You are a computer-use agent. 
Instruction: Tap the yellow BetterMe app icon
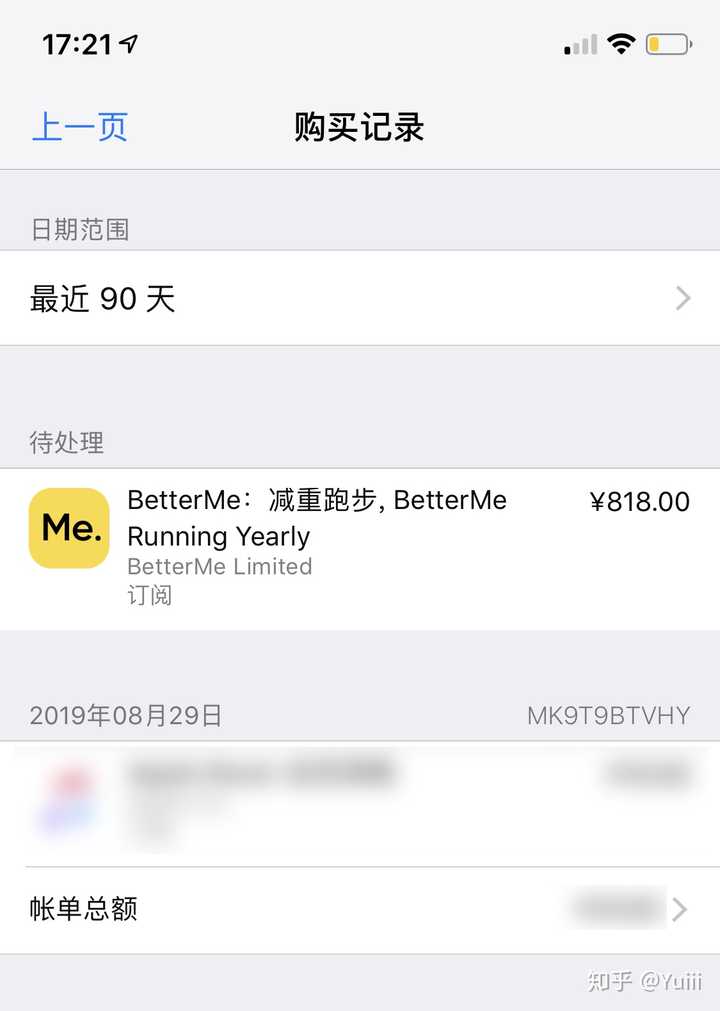[68, 528]
